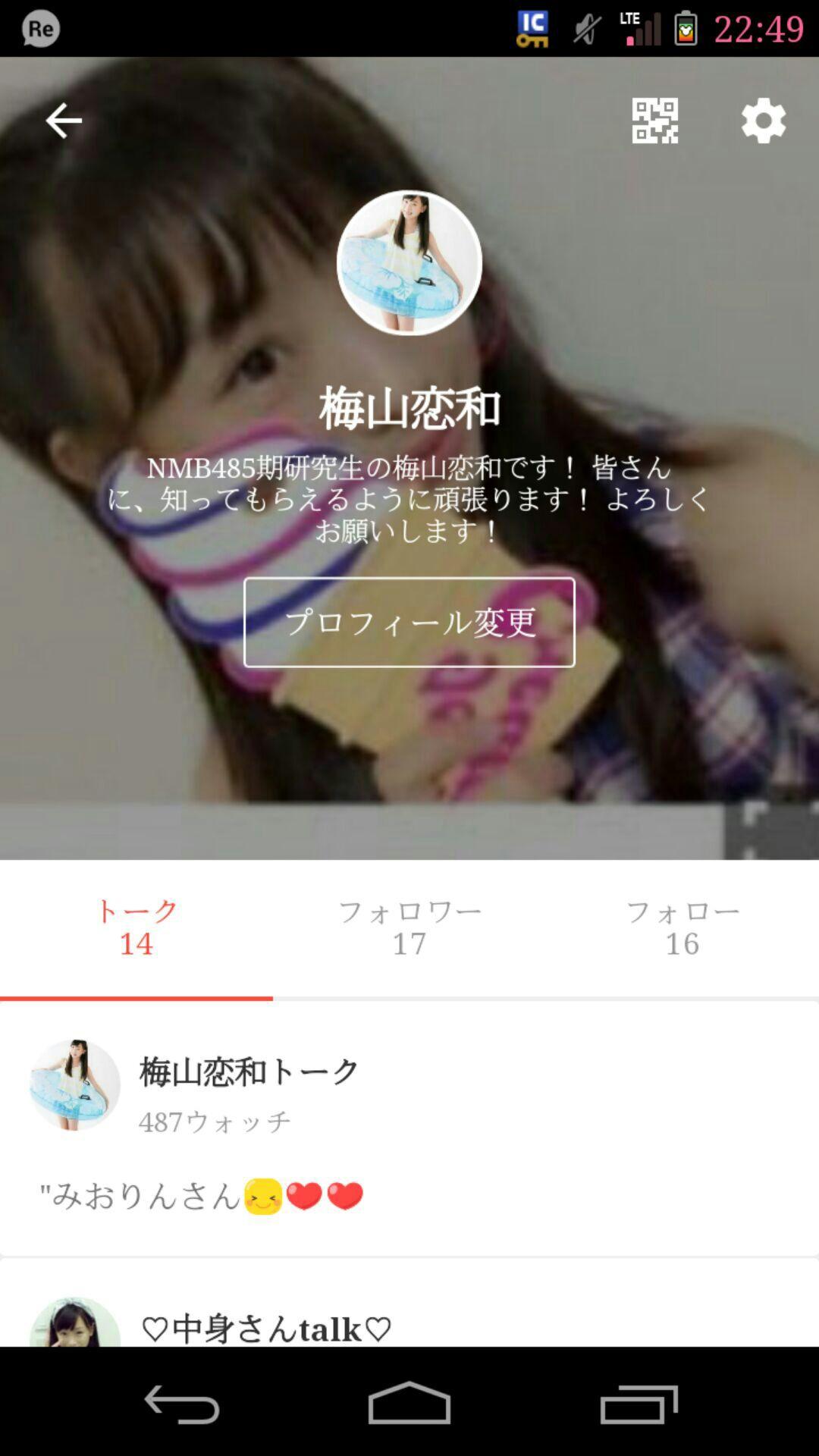Open the recent apps view
819x1456 pixels.
[639, 1403]
